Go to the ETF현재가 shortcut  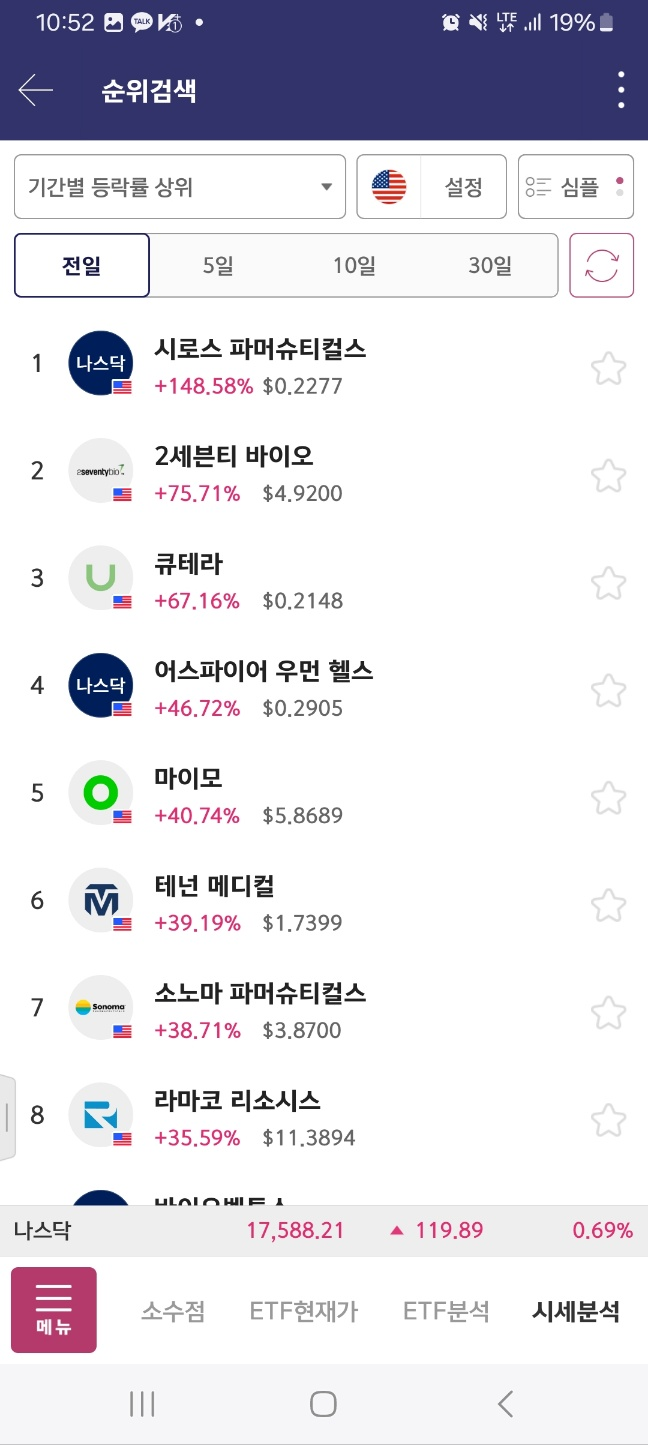[x=304, y=1311]
